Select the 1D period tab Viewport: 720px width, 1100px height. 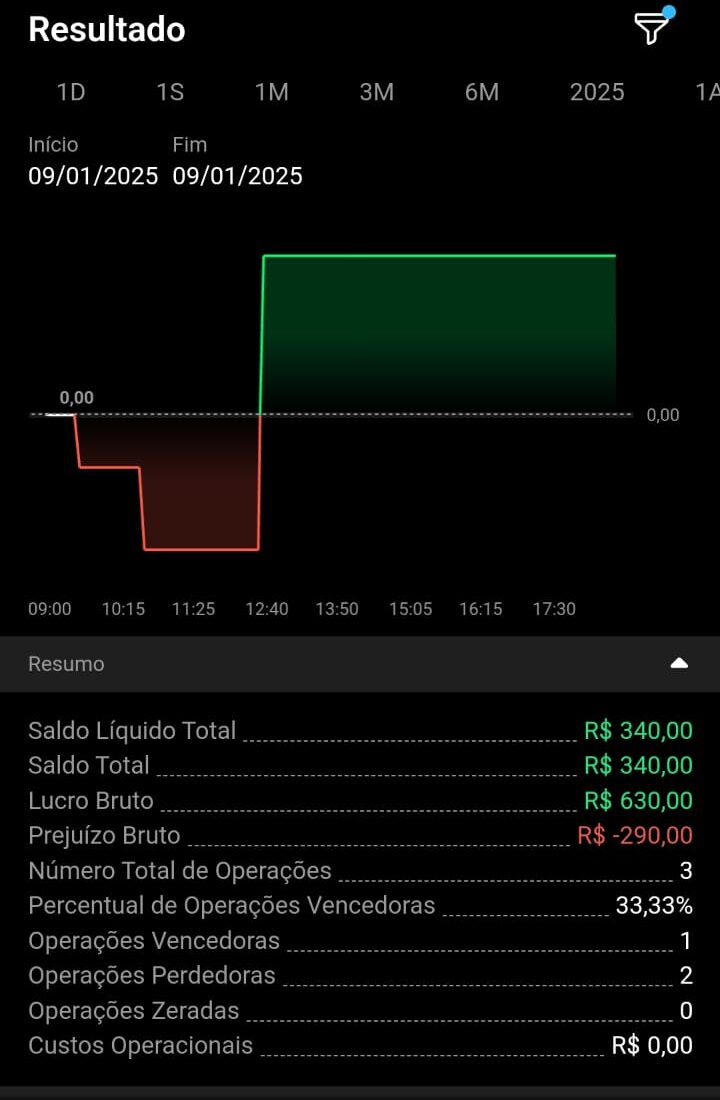pos(71,92)
